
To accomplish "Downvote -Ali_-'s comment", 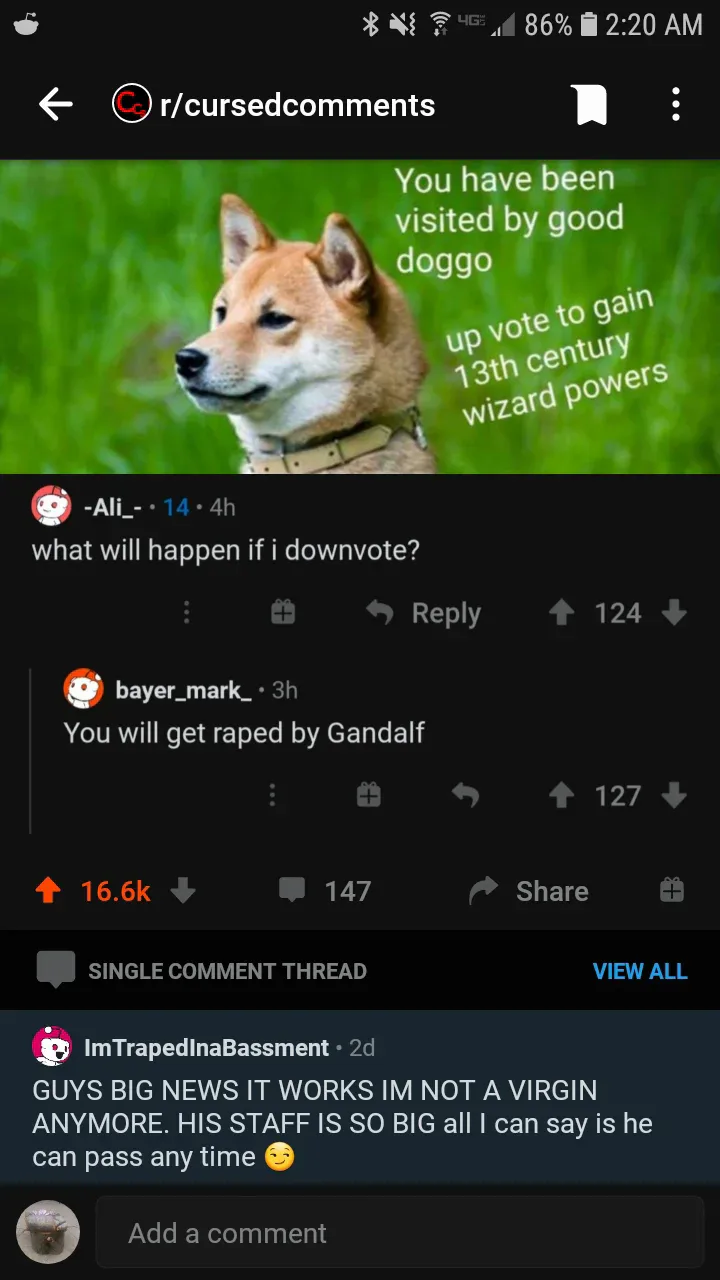I will (675, 612).
